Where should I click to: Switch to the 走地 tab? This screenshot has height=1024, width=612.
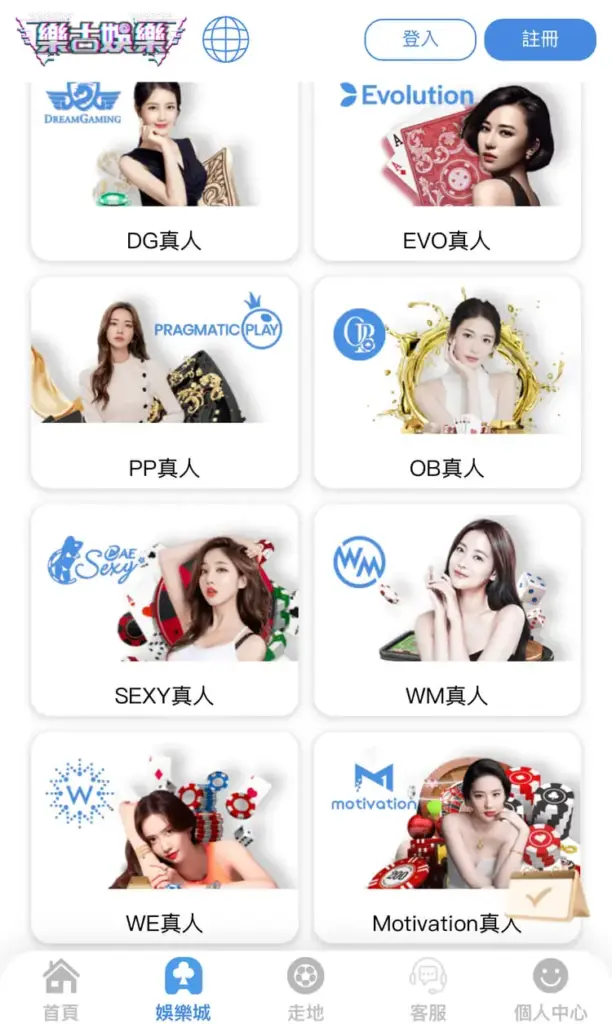pos(305,990)
